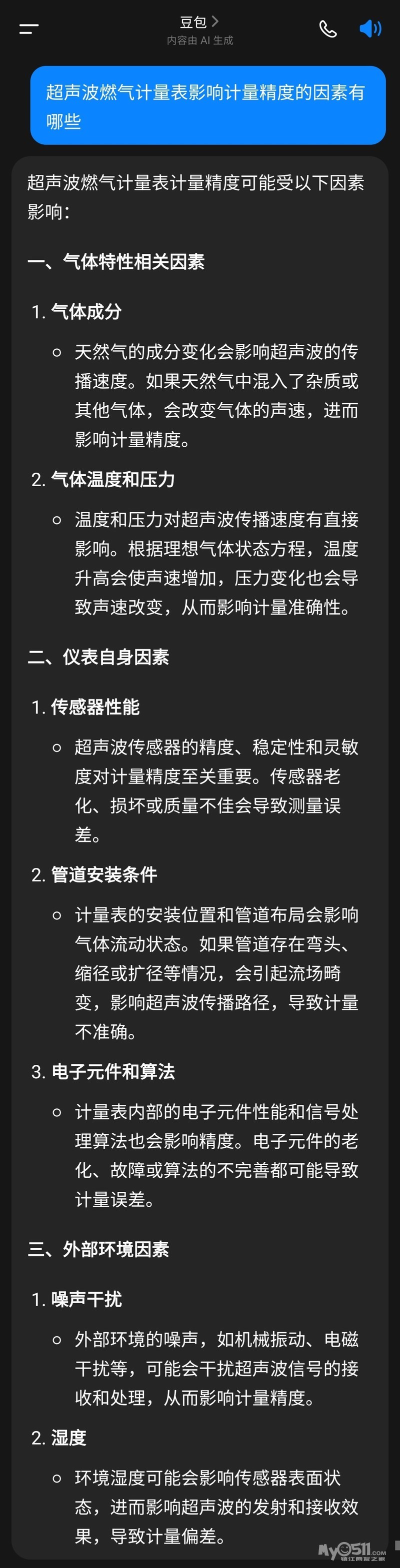Toggle the blue speaker read-aloud icon

370,28
